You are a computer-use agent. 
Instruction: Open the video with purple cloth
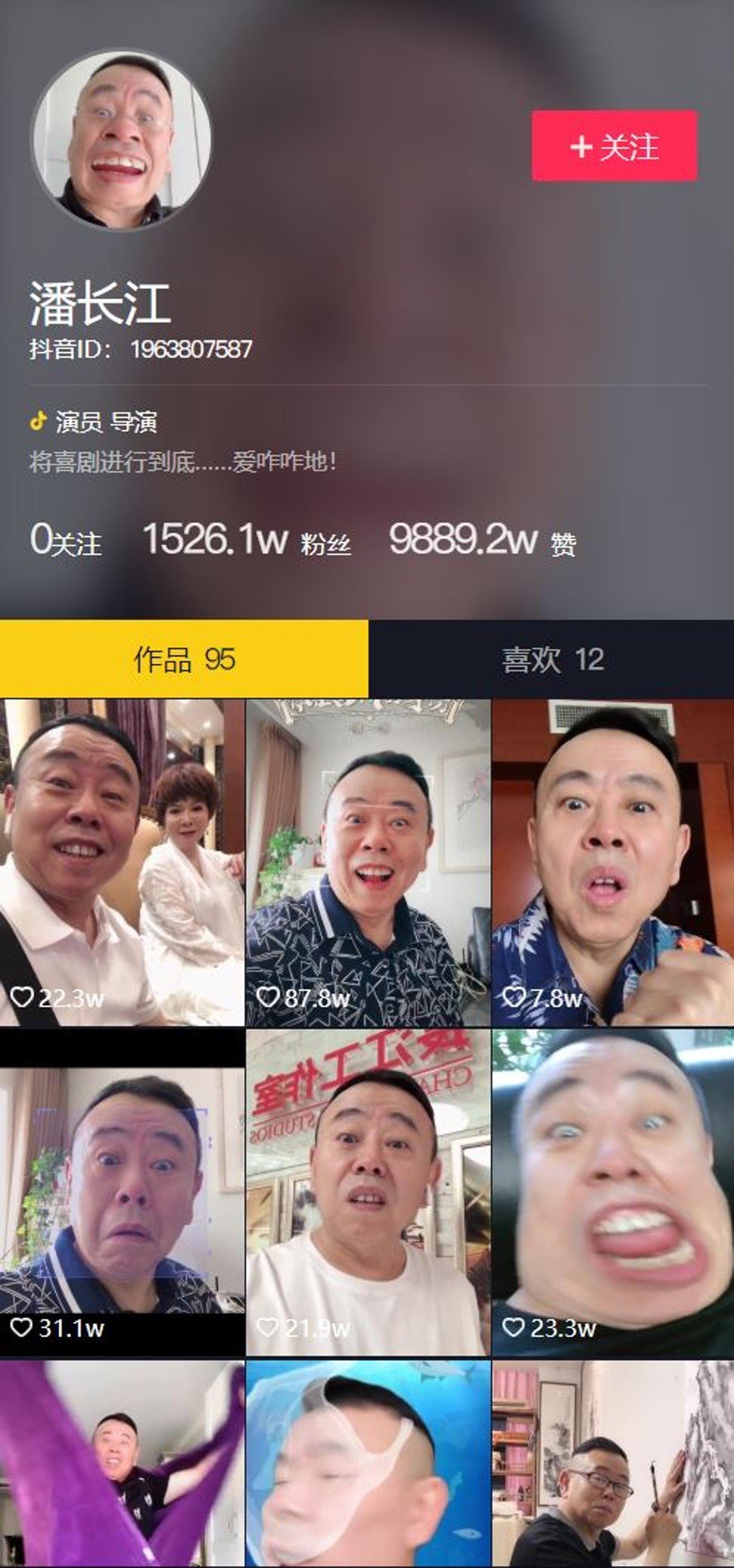click(122, 1464)
